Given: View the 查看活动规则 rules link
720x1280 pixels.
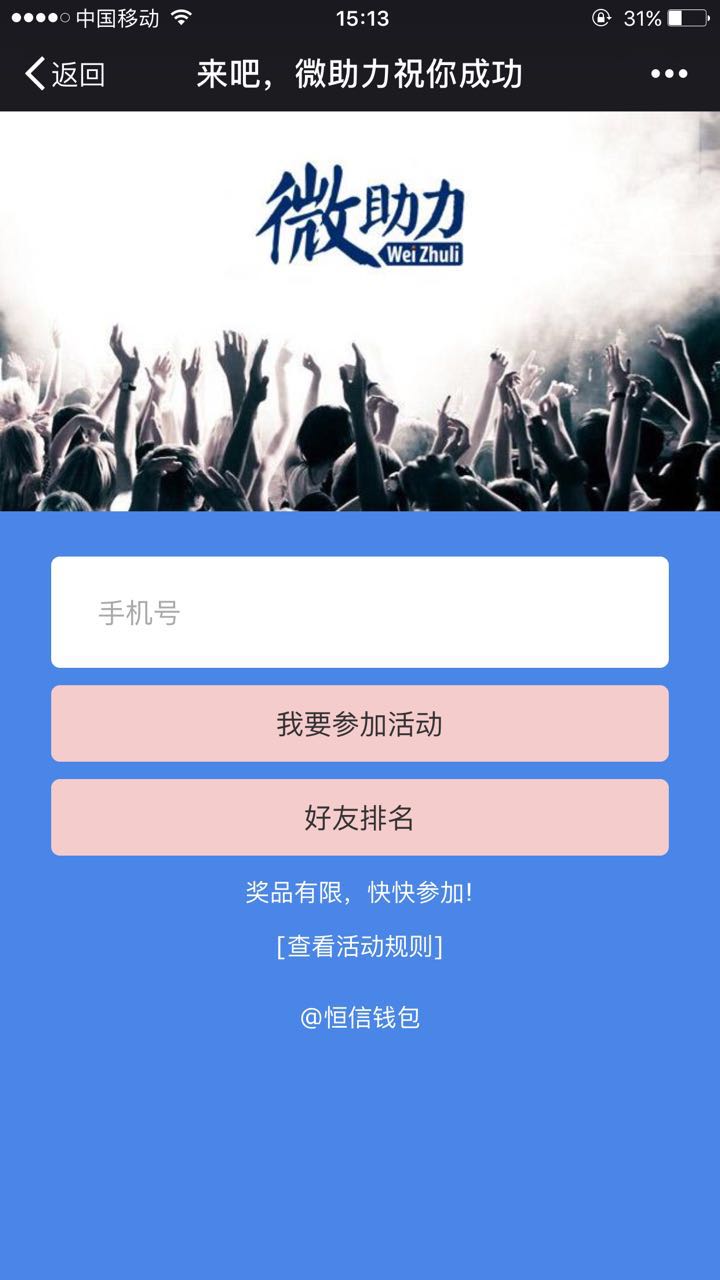Looking at the screenshot, I should point(360,946).
